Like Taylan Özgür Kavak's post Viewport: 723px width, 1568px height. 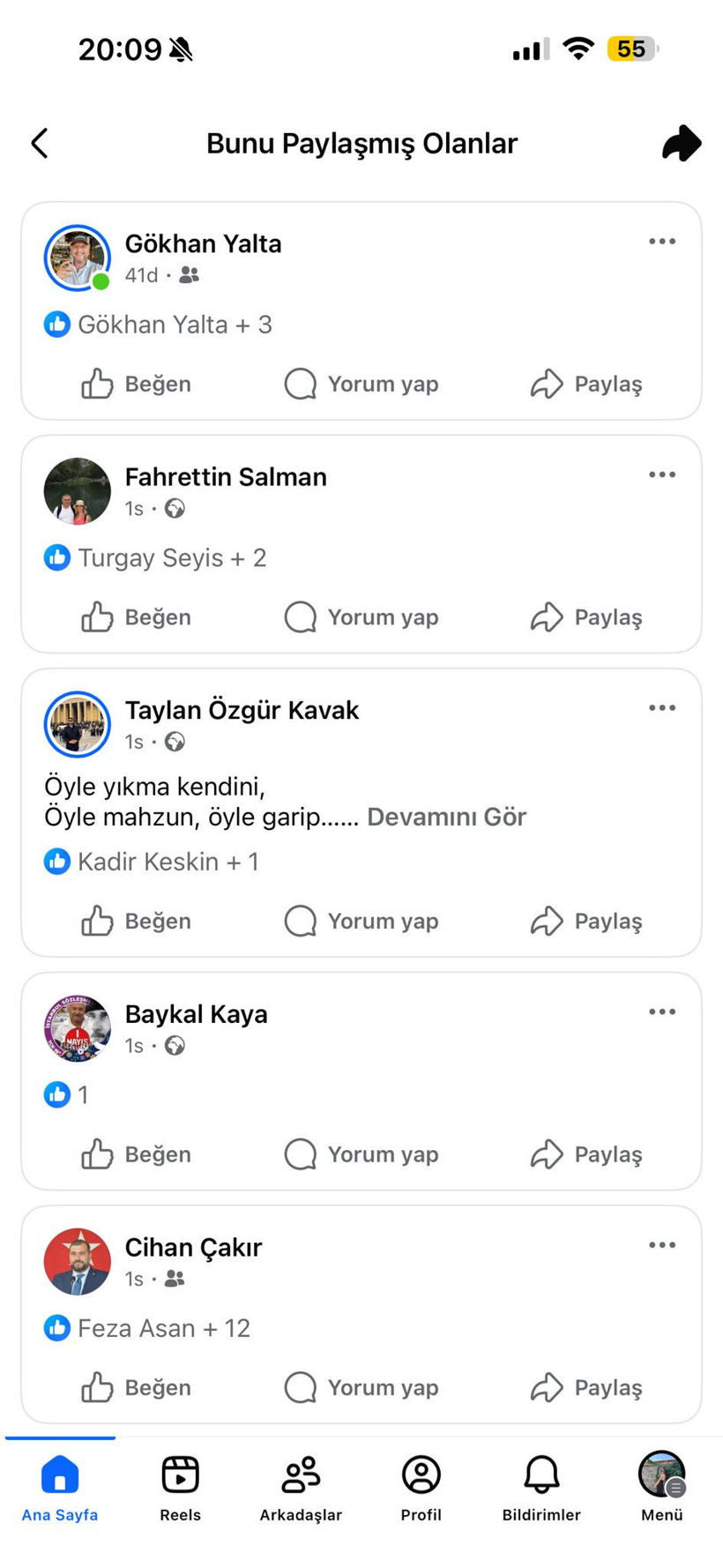(x=137, y=922)
